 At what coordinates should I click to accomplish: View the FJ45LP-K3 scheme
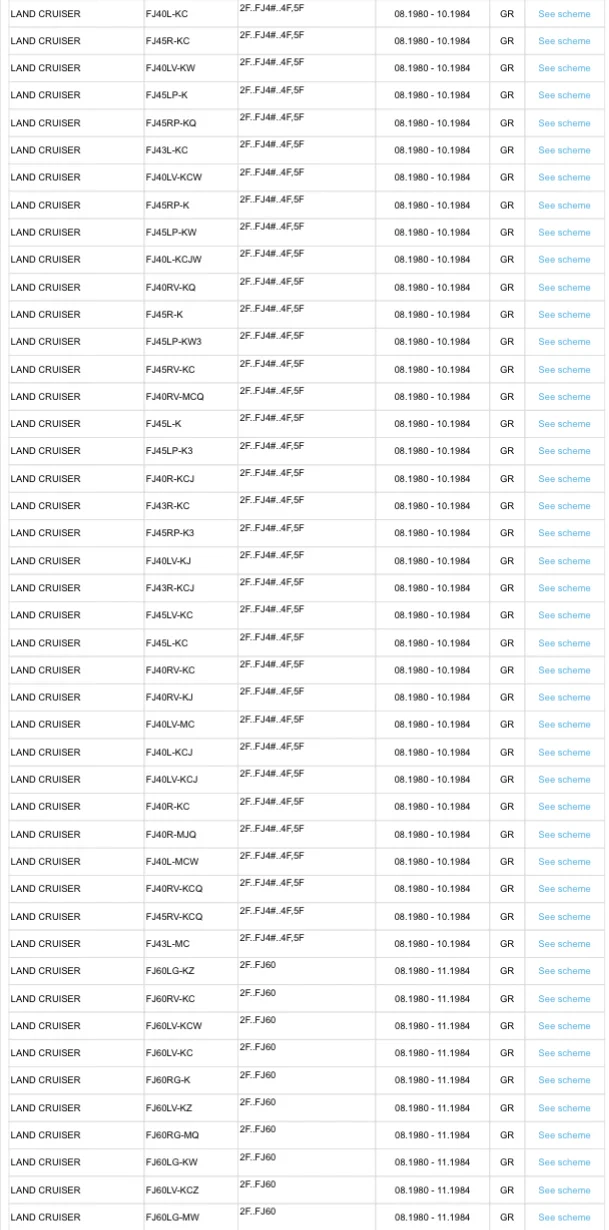[564, 451]
